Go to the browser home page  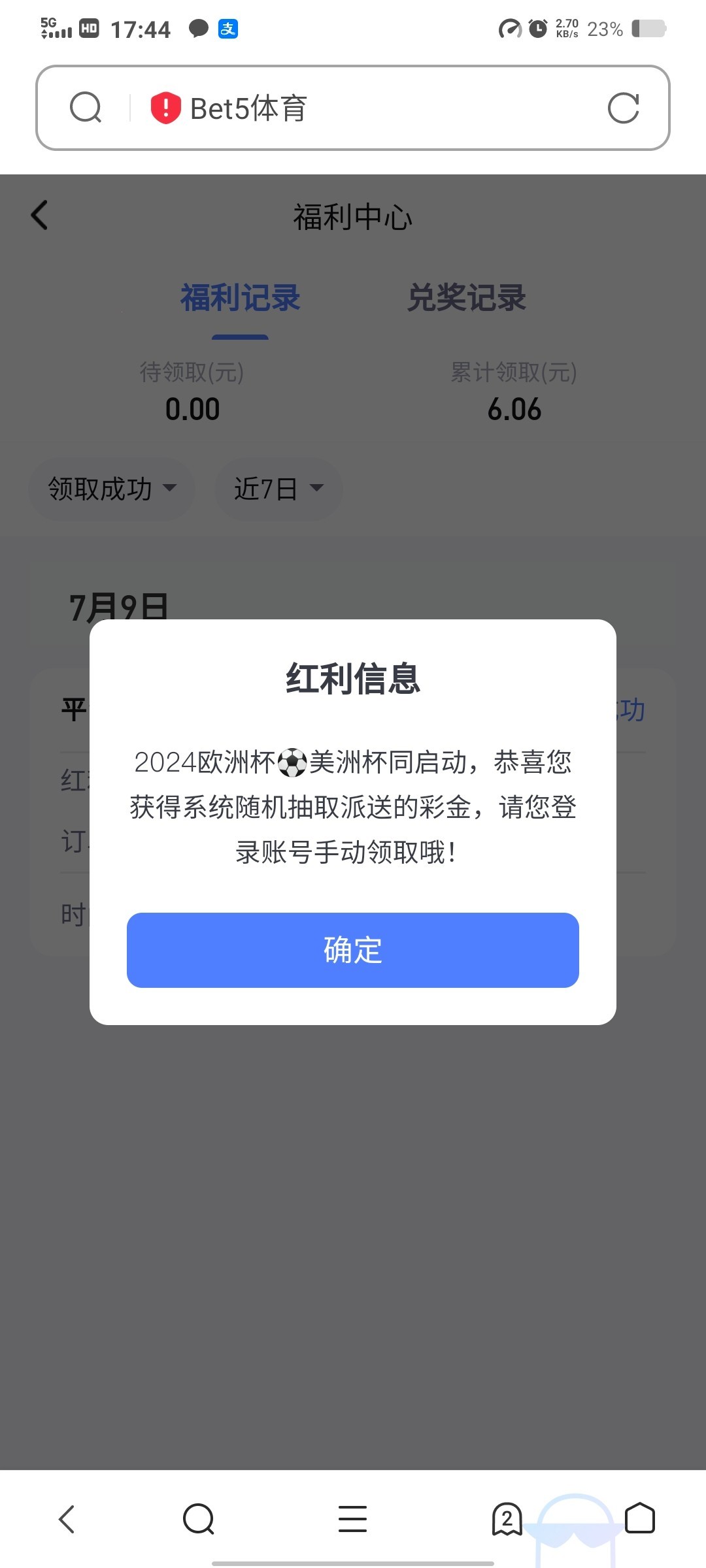[x=639, y=1519]
